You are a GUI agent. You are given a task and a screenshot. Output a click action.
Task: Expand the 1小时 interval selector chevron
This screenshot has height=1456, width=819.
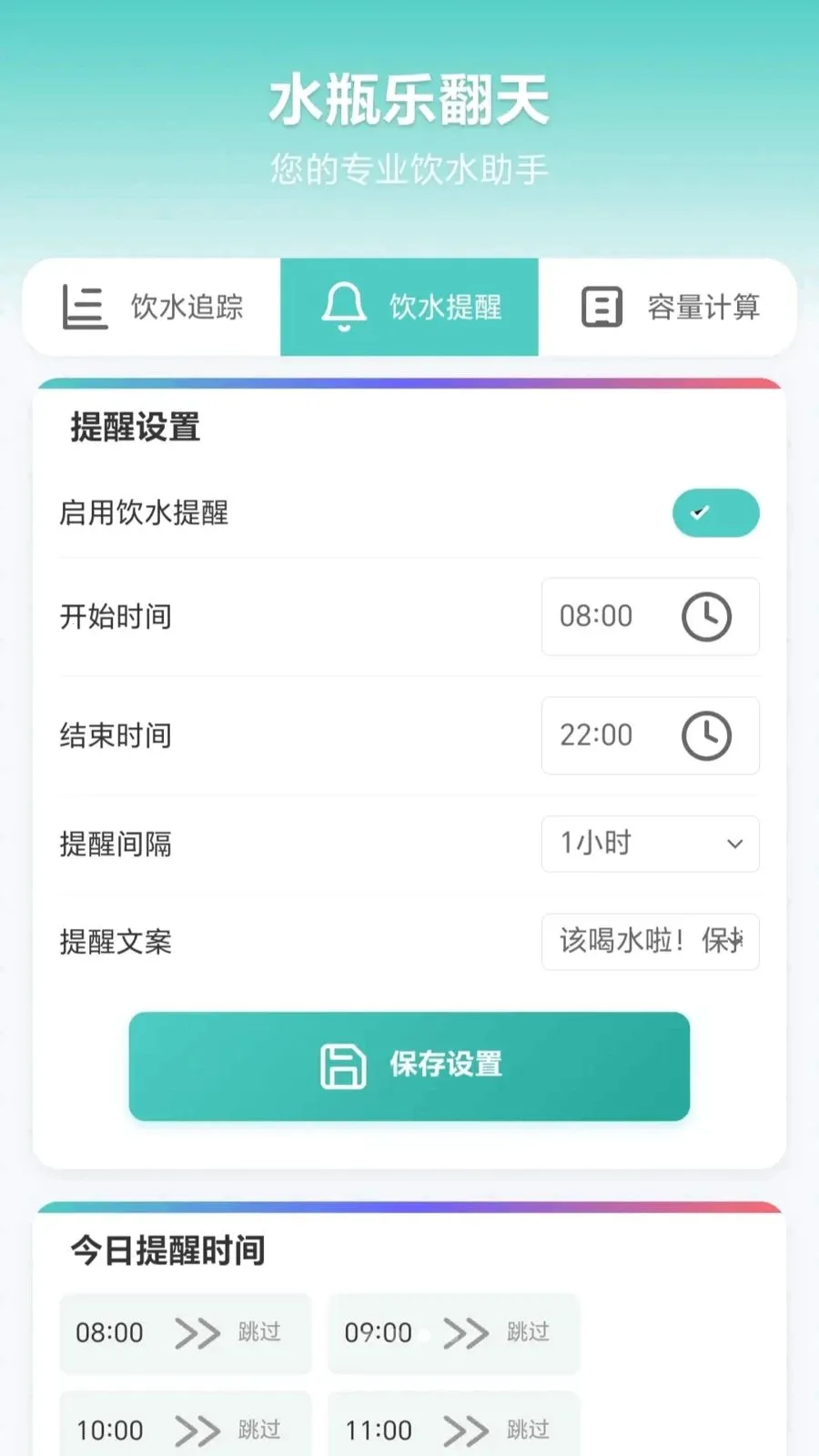coord(733,844)
